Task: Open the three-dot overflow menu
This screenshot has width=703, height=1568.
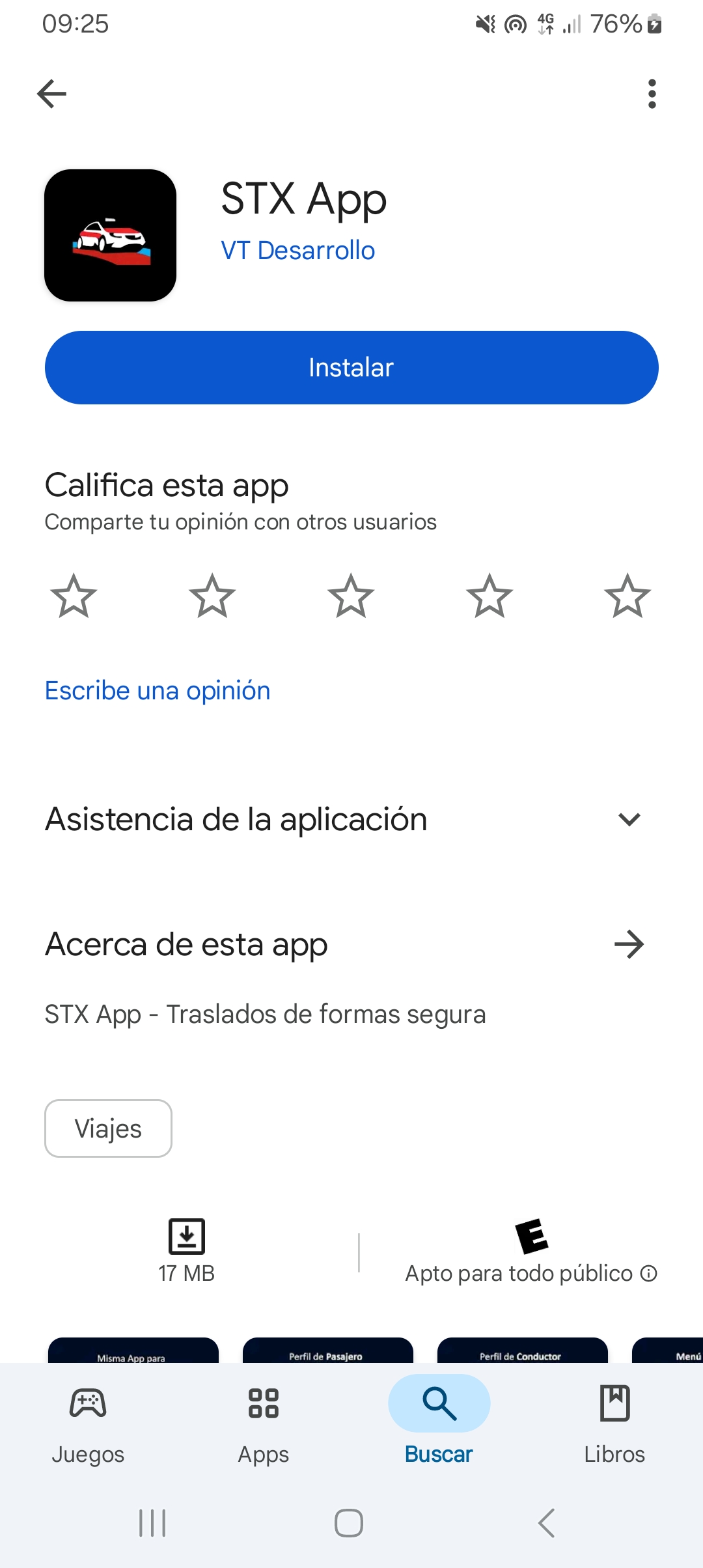Action: [x=652, y=93]
